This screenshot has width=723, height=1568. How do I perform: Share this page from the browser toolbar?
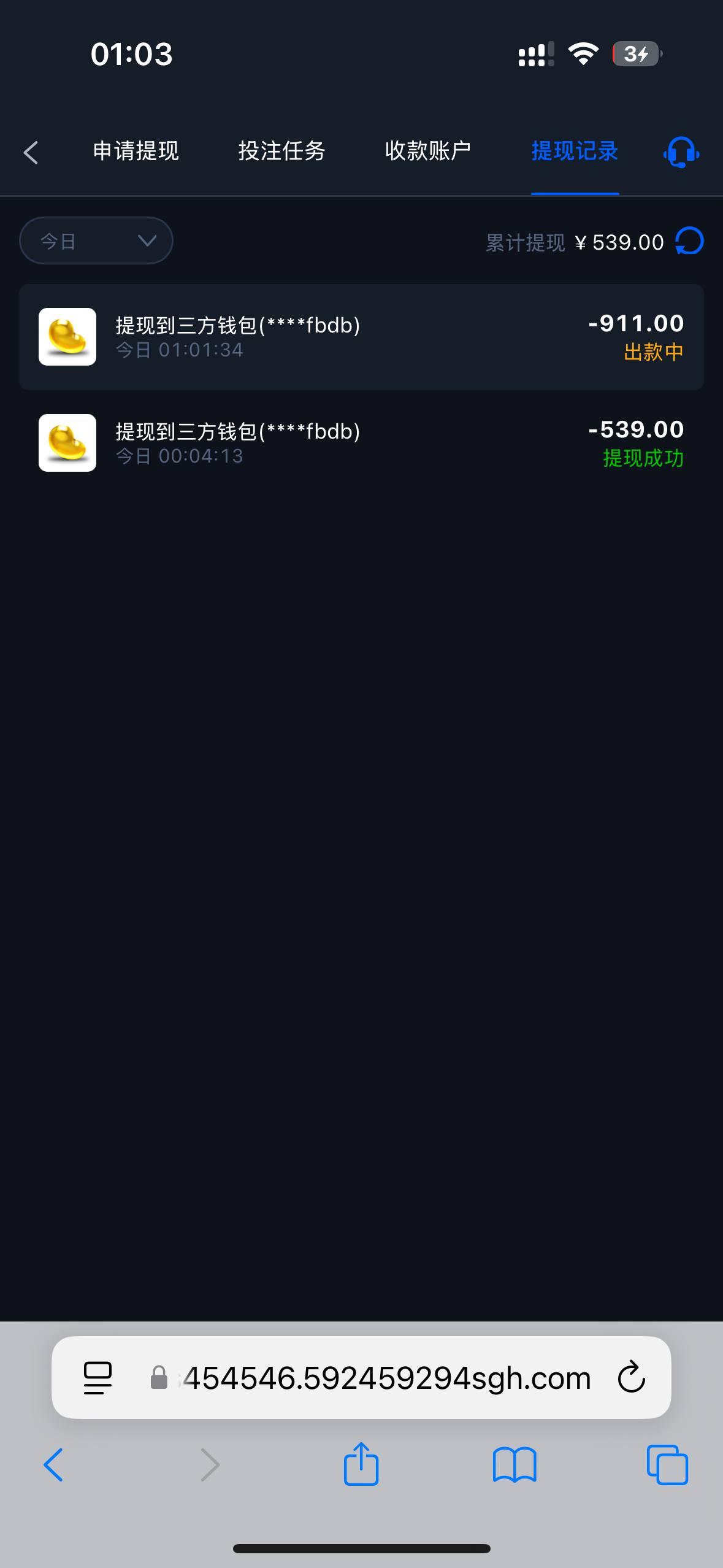[361, 1464]
